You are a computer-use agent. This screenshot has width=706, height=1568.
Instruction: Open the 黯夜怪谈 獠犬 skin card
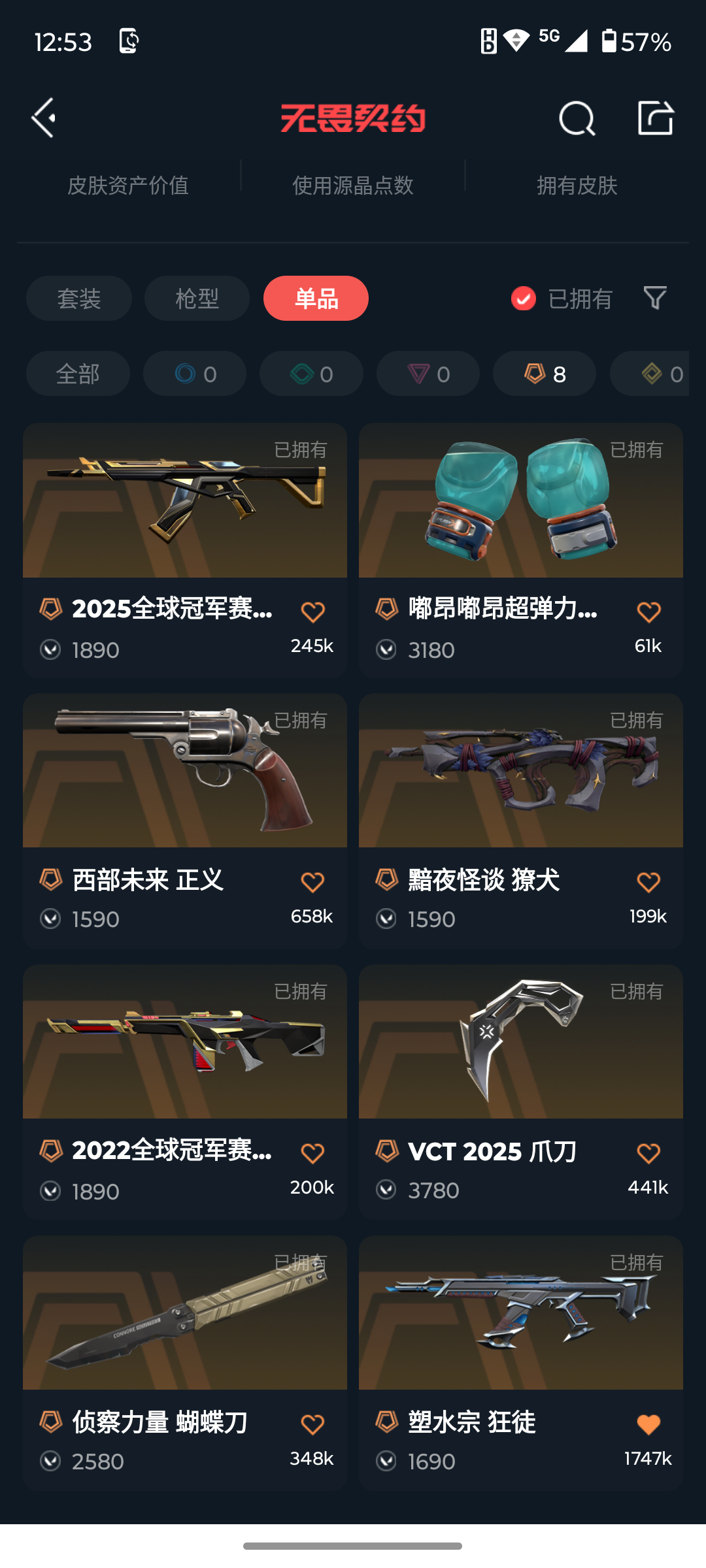tap(521, 821)
